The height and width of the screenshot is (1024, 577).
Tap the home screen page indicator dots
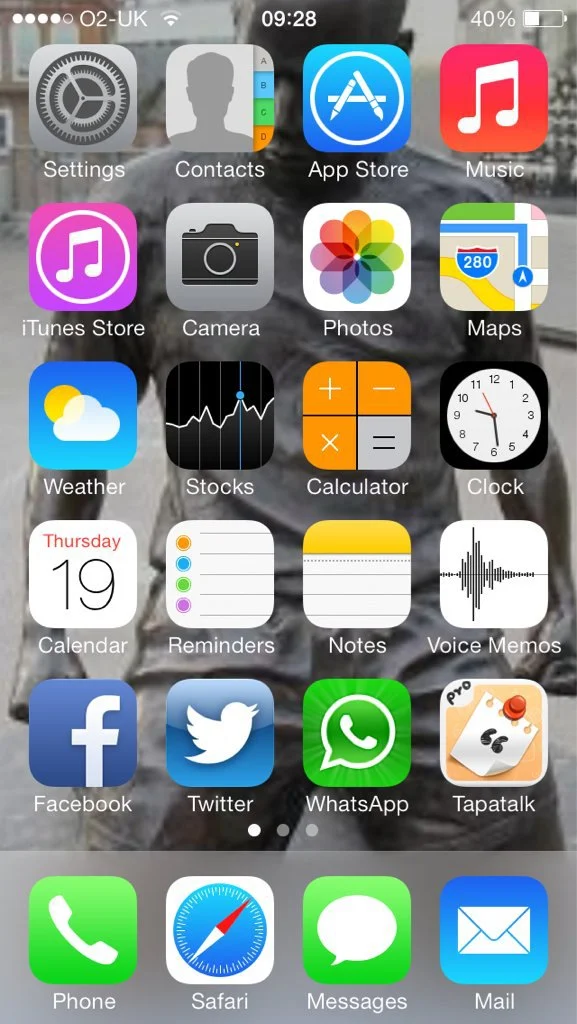coord(283,830)
